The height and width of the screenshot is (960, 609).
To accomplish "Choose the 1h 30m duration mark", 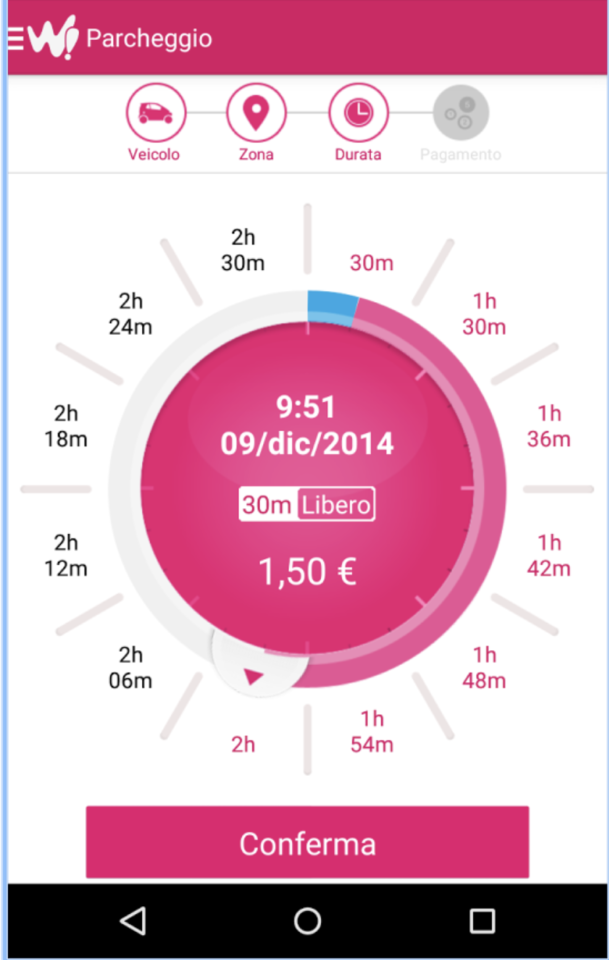I will click(x=484, y=314).
